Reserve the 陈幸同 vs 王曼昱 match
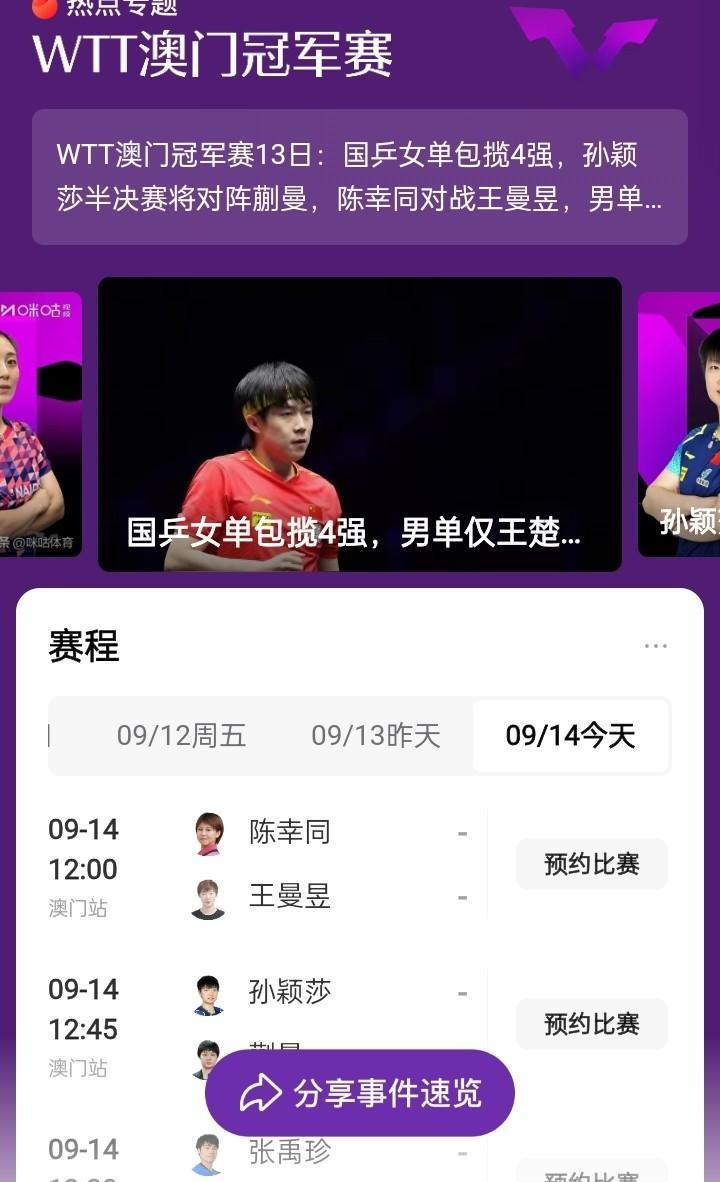Image resolution: width=720 pixels, height=1182 pixels. point(592,864)
